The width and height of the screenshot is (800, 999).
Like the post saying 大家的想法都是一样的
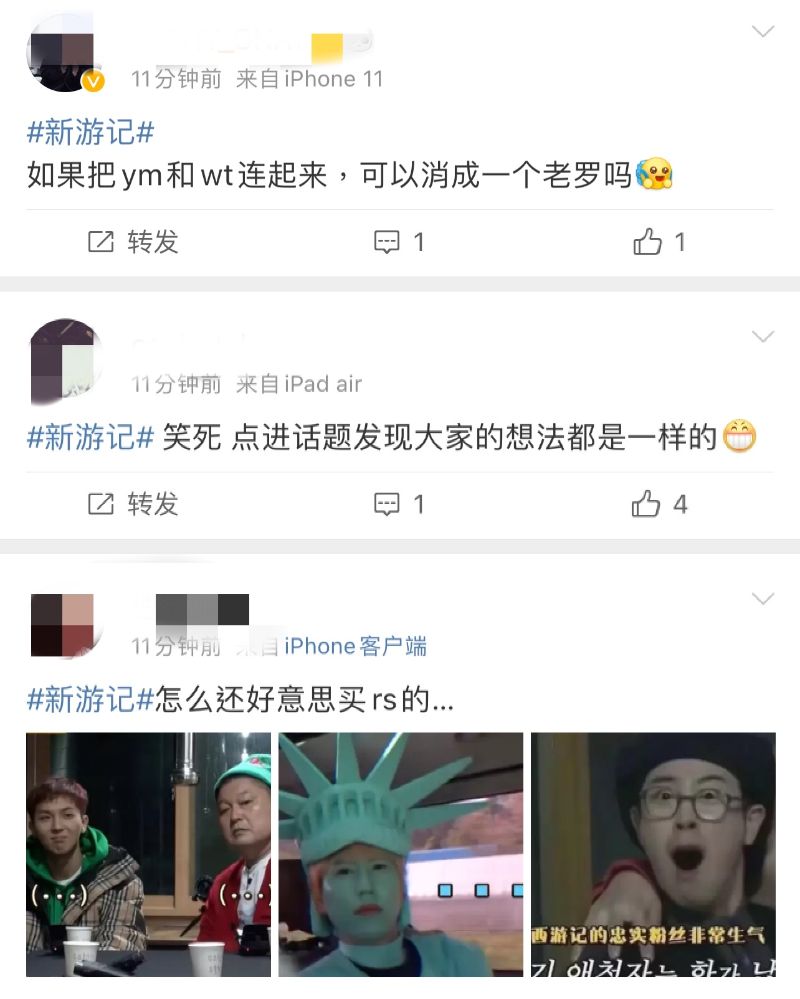tap(660, 505)
